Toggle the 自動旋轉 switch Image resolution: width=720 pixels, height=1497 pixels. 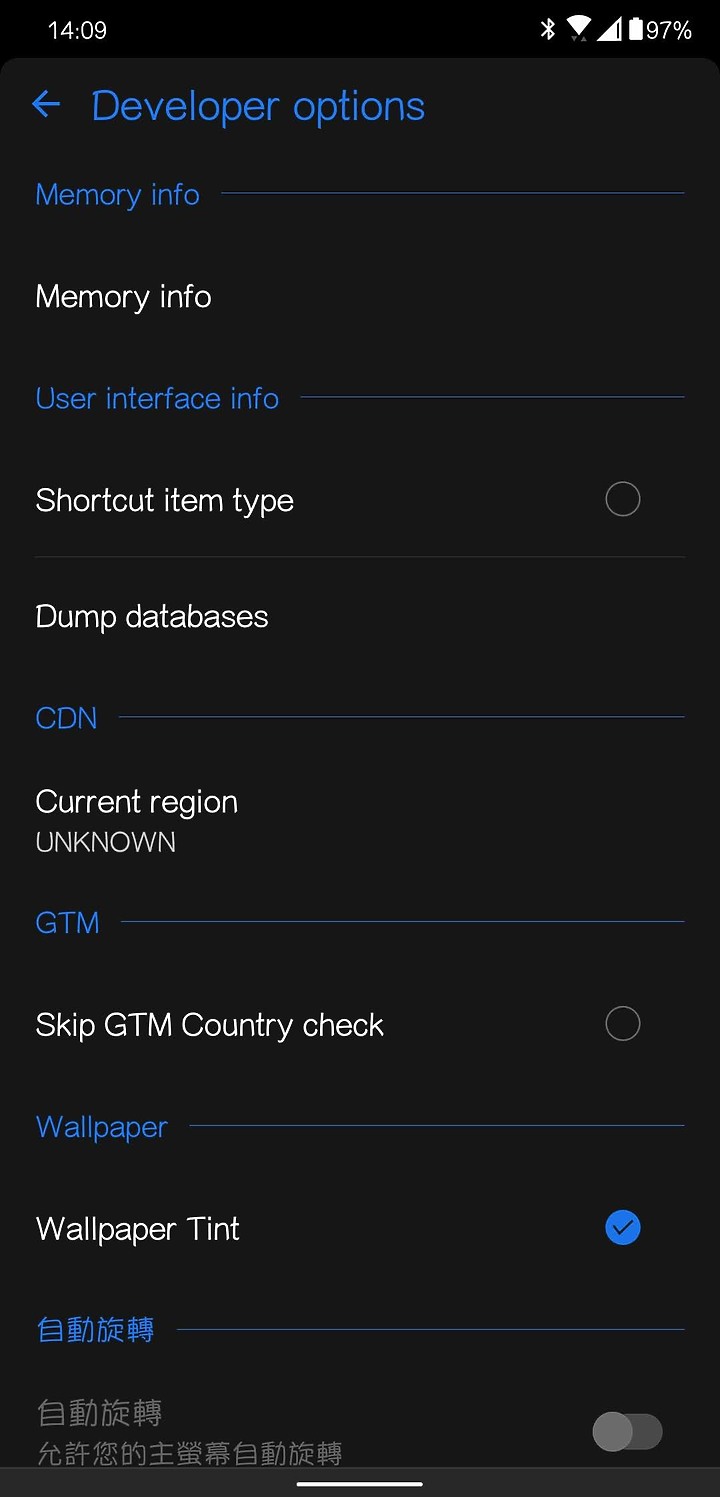click(627, 1432)
